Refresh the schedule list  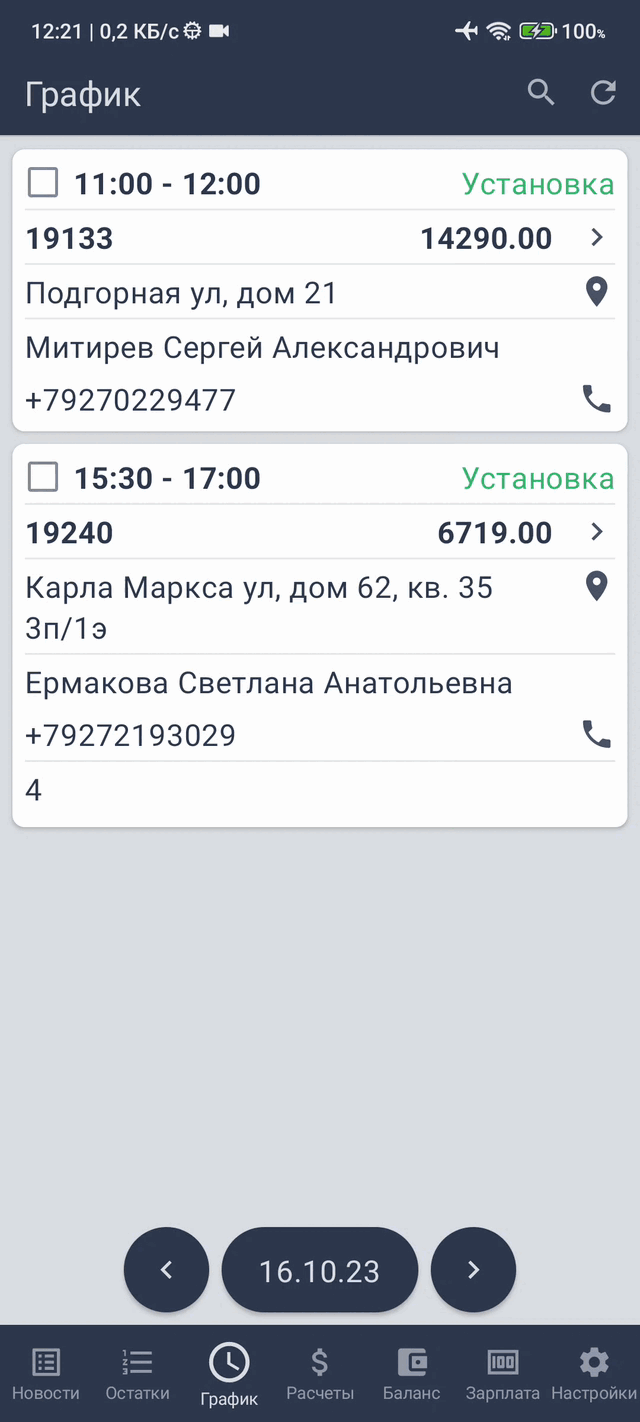(603, 93)
